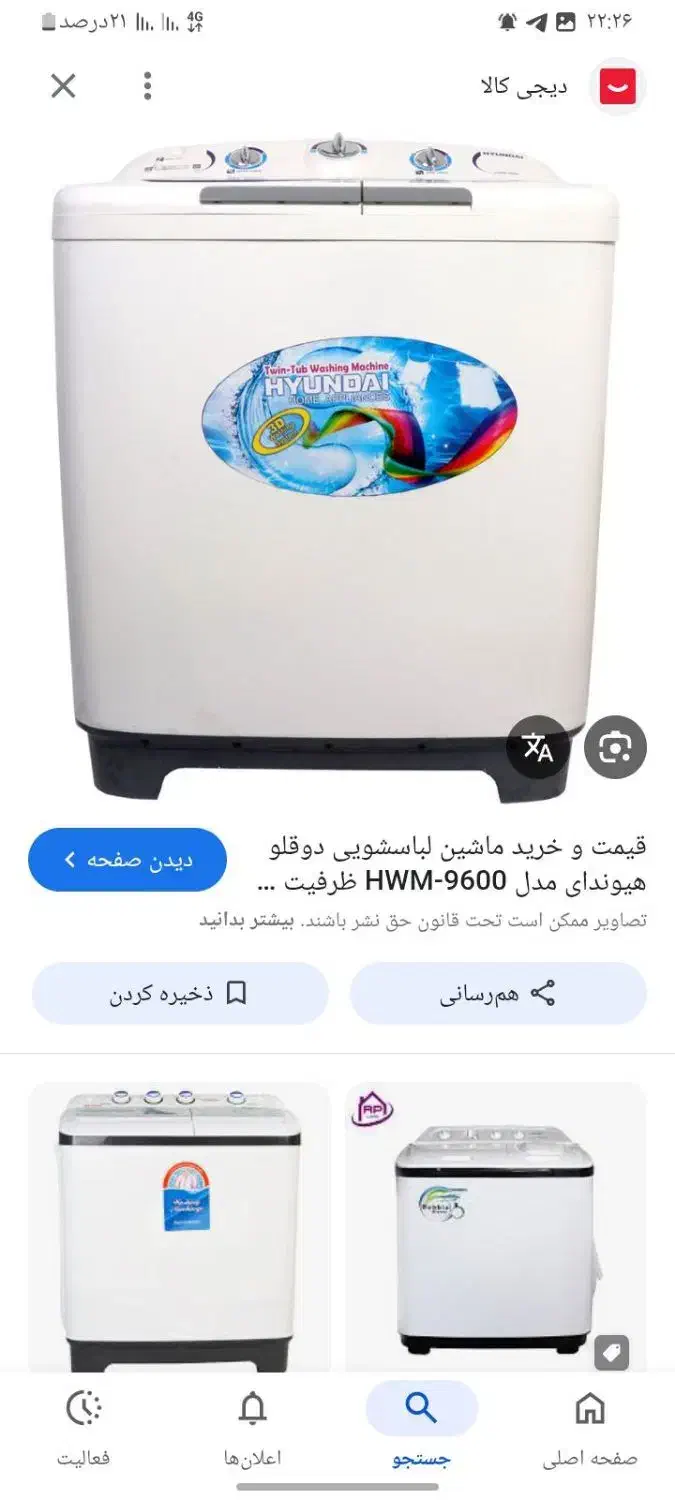Share the image via هم‌رسانی
675x1500 pixels.
498,994
